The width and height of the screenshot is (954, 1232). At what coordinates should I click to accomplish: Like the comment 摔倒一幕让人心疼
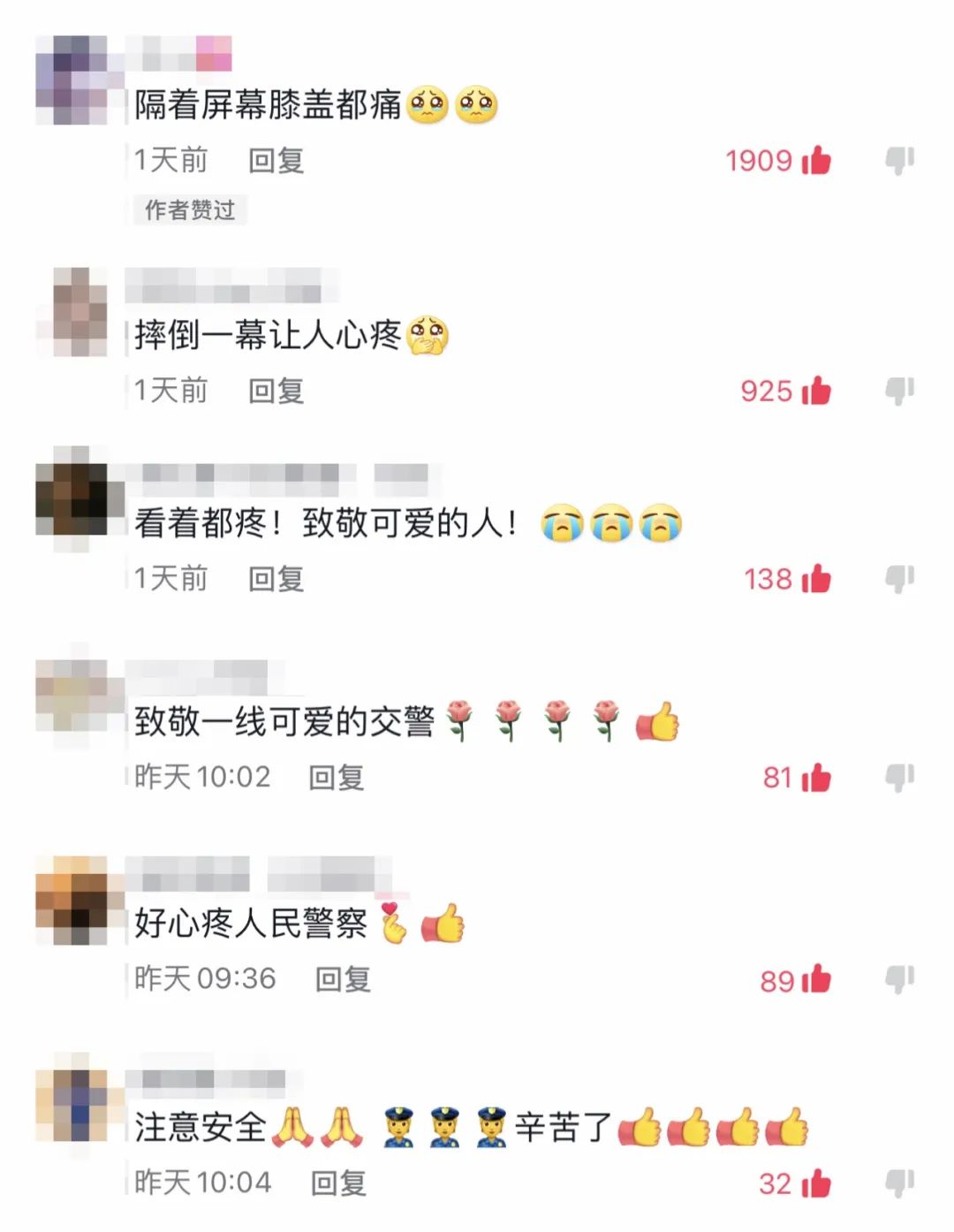click(816, 391)
